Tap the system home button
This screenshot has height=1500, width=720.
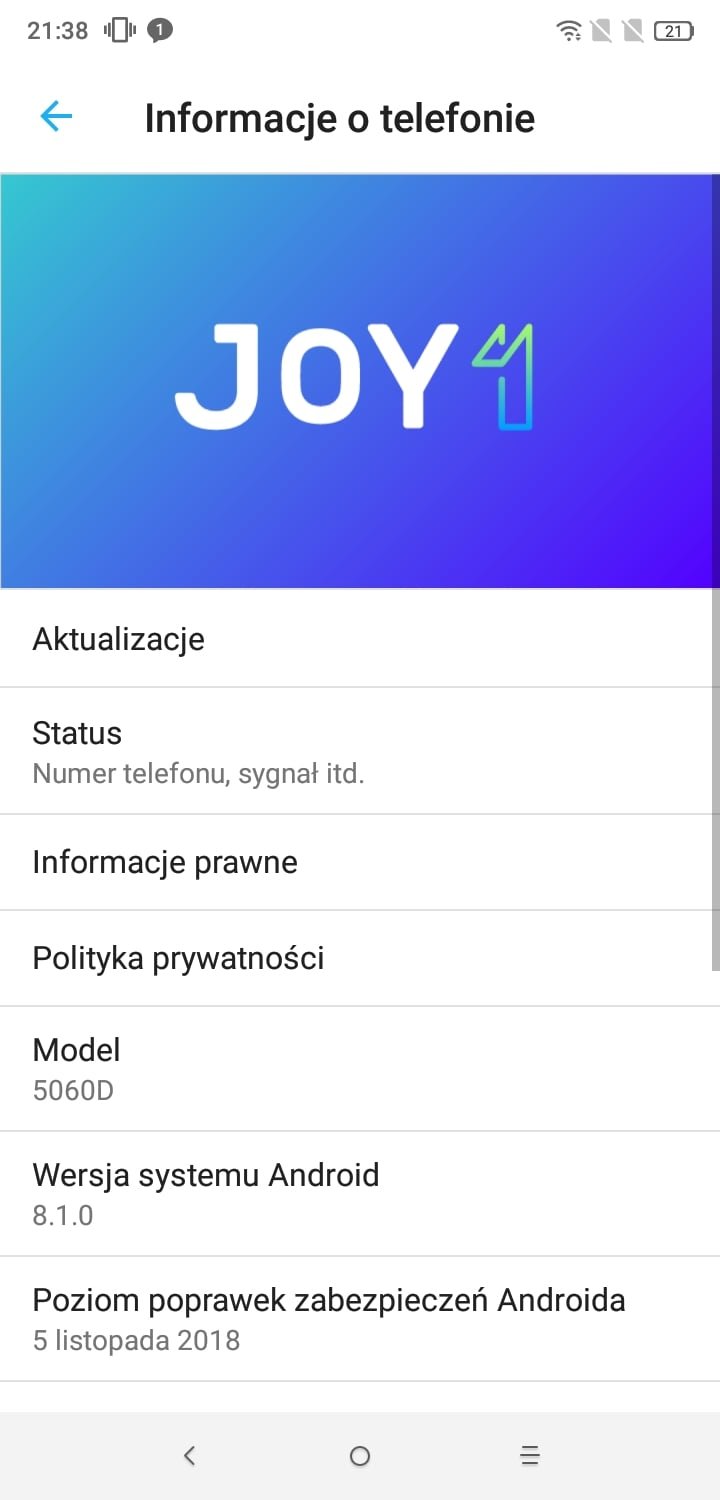(360, 1456)
